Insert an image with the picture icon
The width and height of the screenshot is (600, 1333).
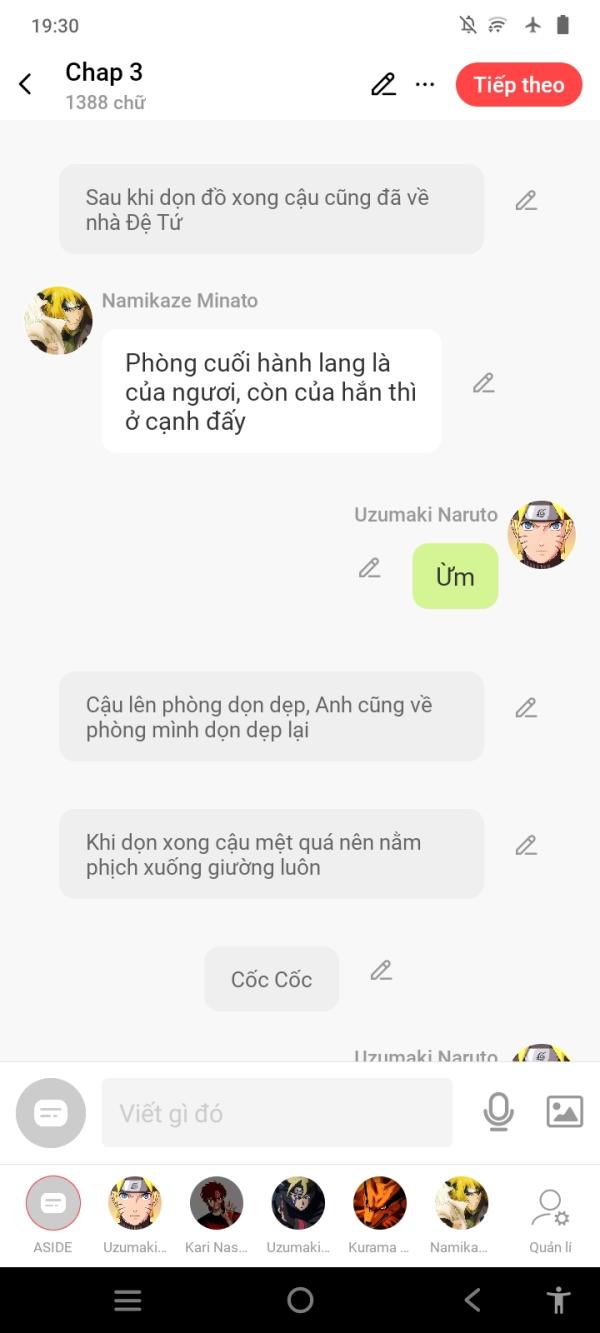tap(564, 1112)
